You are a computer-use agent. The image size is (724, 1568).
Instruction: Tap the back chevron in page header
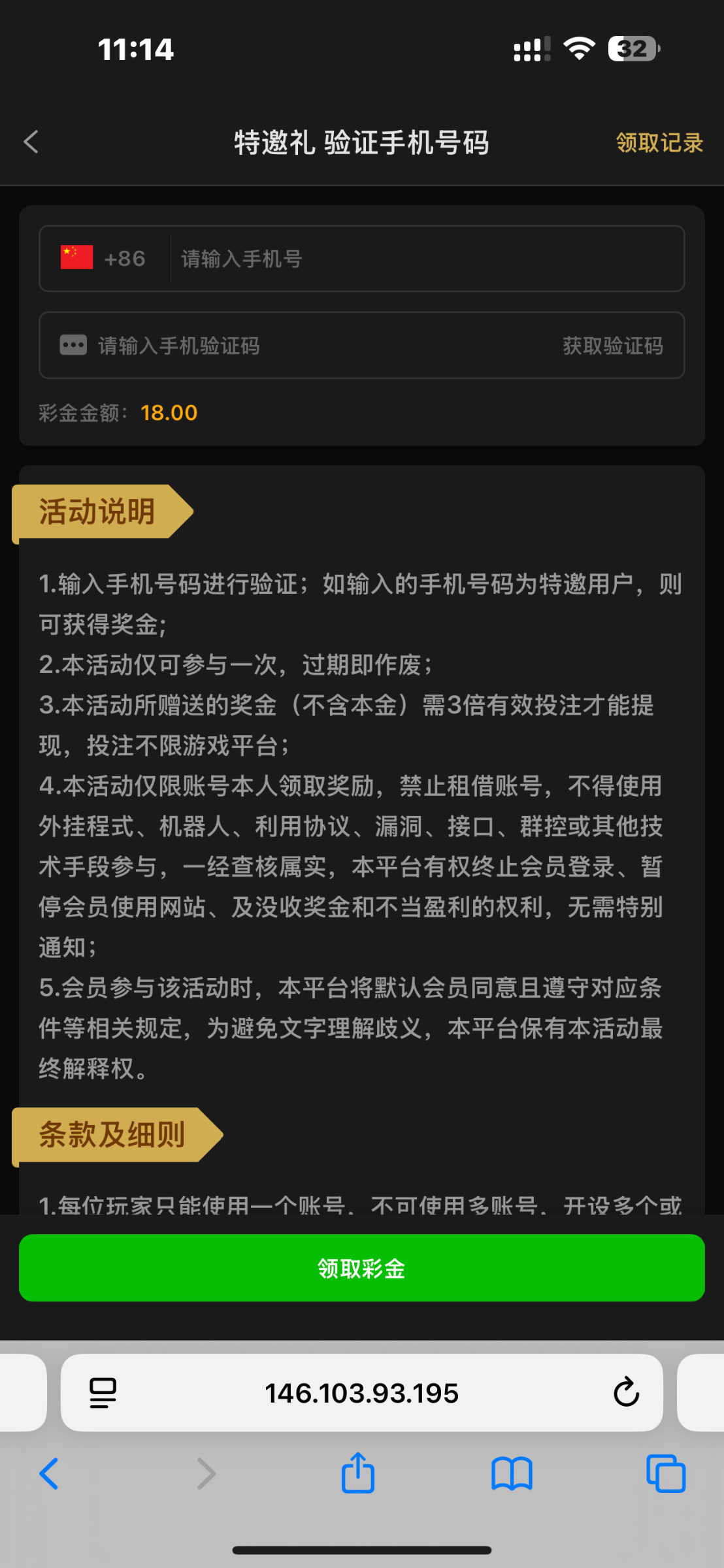click(31, 142)
